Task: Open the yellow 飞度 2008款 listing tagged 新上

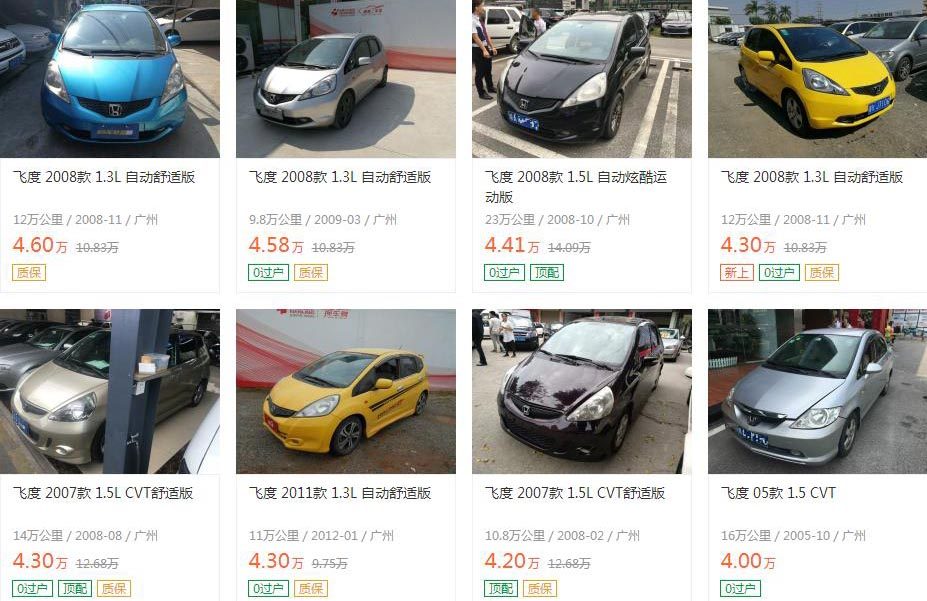Action: pos(812,177)
